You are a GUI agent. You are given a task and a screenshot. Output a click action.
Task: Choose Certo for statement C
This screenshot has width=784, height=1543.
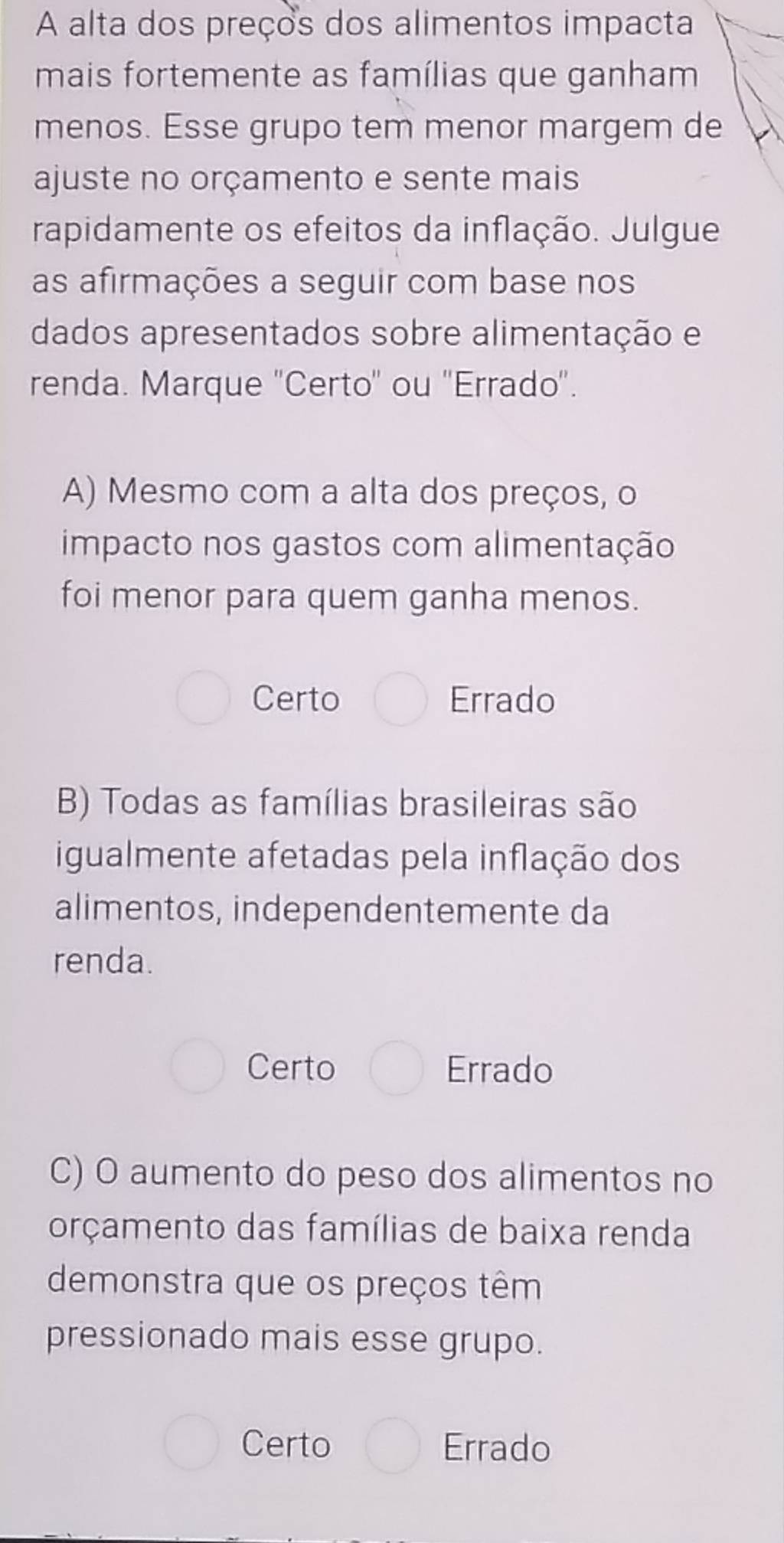pyautogui.click(x=191, y=1444)
